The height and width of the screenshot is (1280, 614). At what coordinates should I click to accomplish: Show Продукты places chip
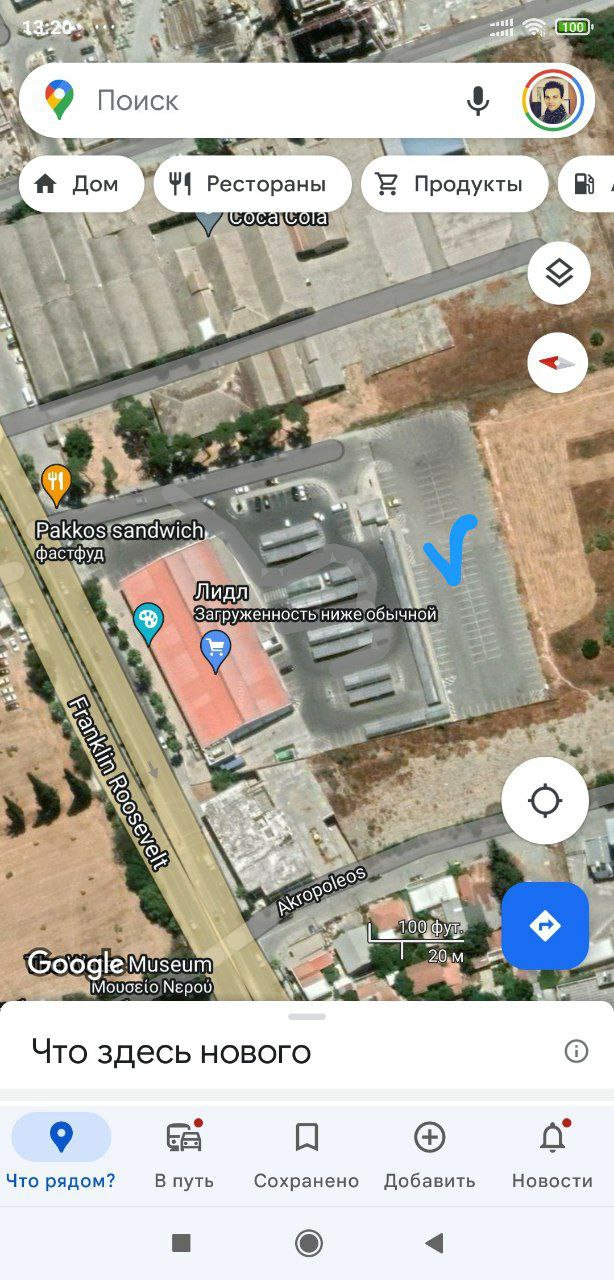tap(454, 184)
